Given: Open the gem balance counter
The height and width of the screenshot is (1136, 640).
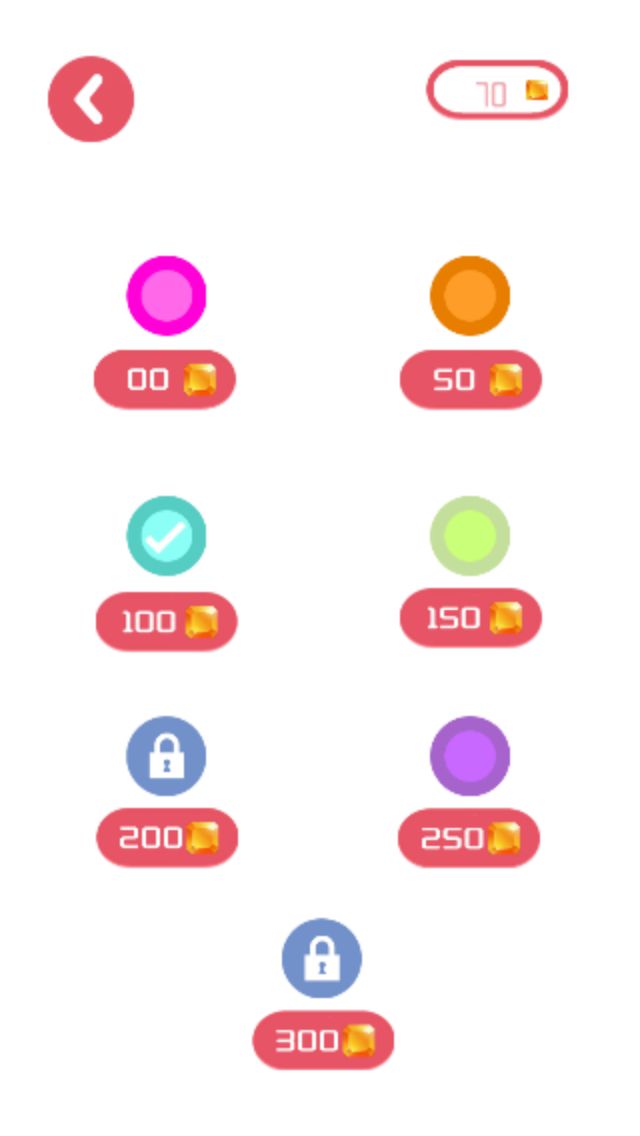Looking at the screenshot, I should 497,91.
